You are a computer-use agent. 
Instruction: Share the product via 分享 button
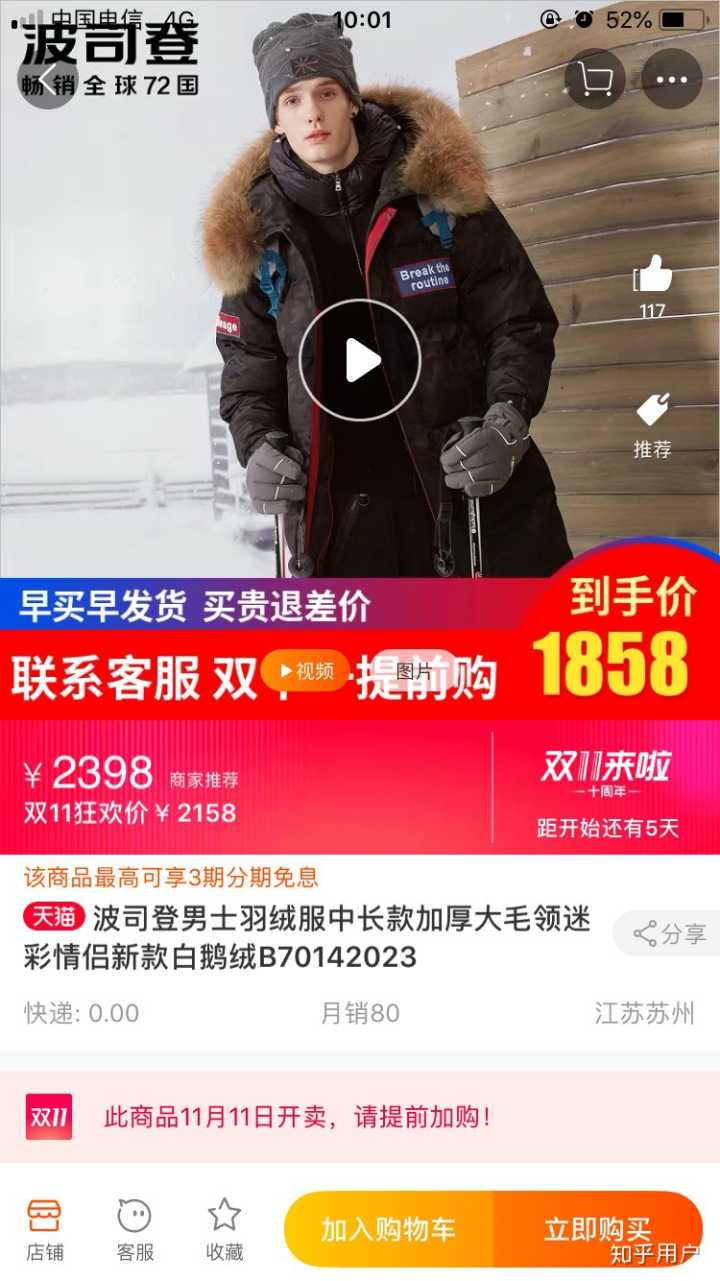pos(667,934)
